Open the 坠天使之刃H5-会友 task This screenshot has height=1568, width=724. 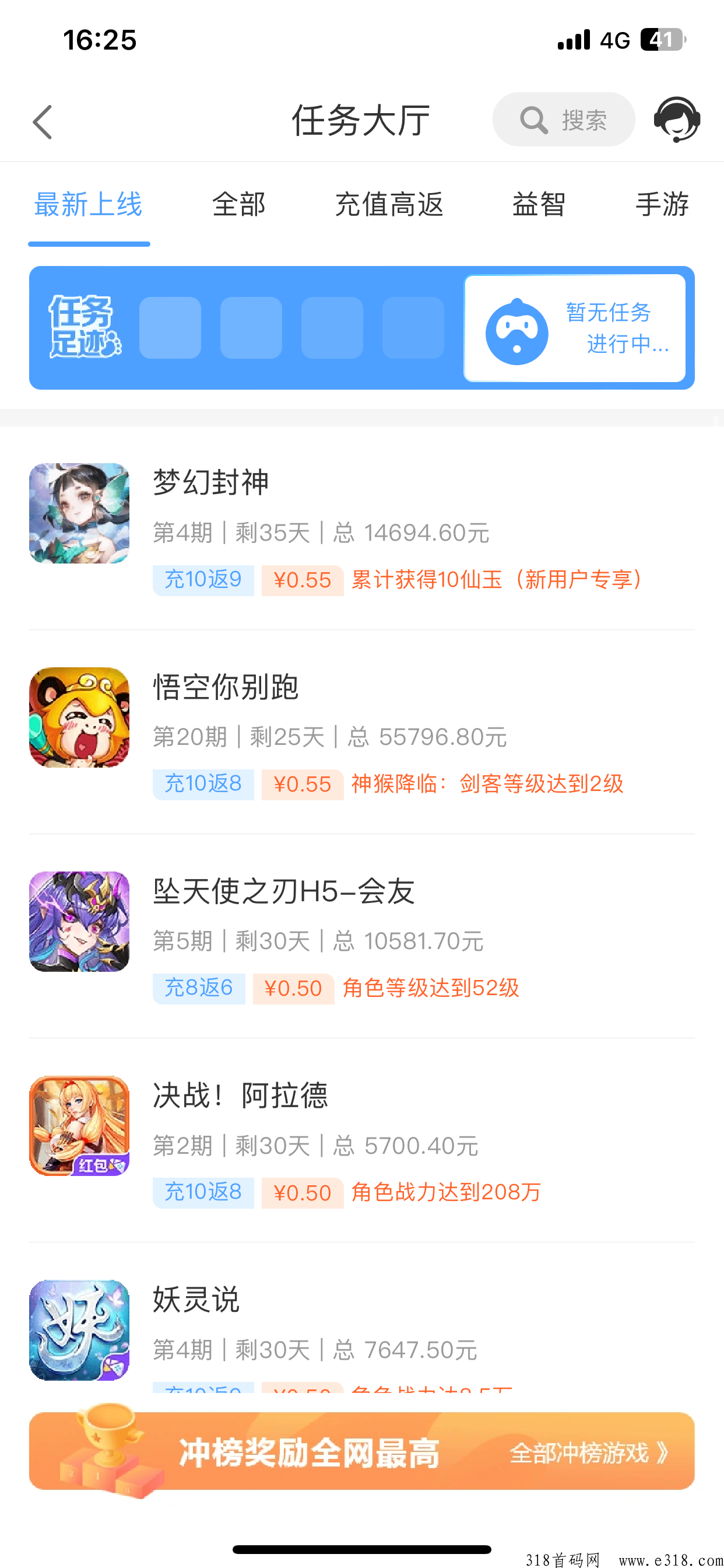pos(362,937)
